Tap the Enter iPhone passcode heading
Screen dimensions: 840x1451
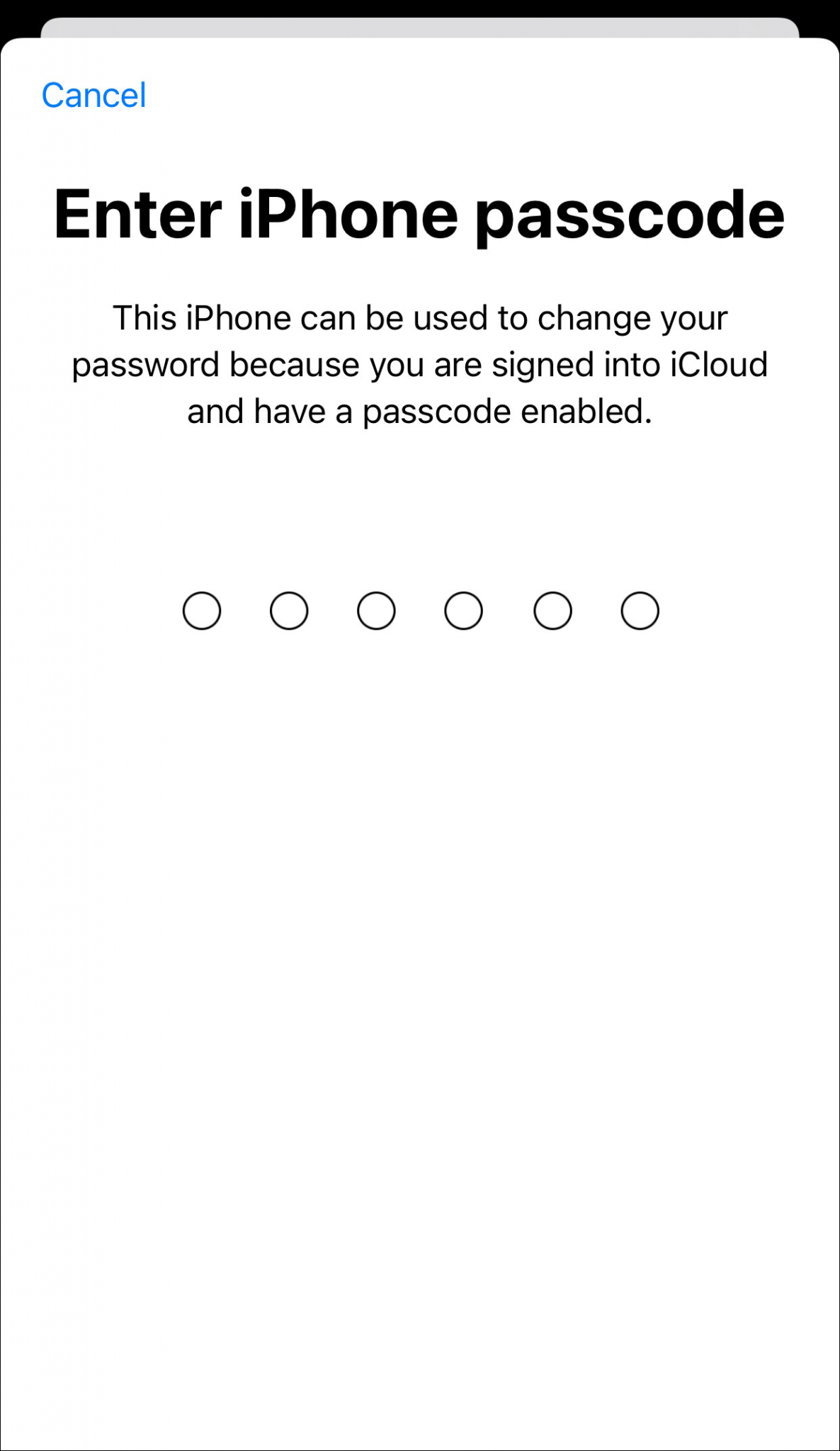[x=419, y=213]
